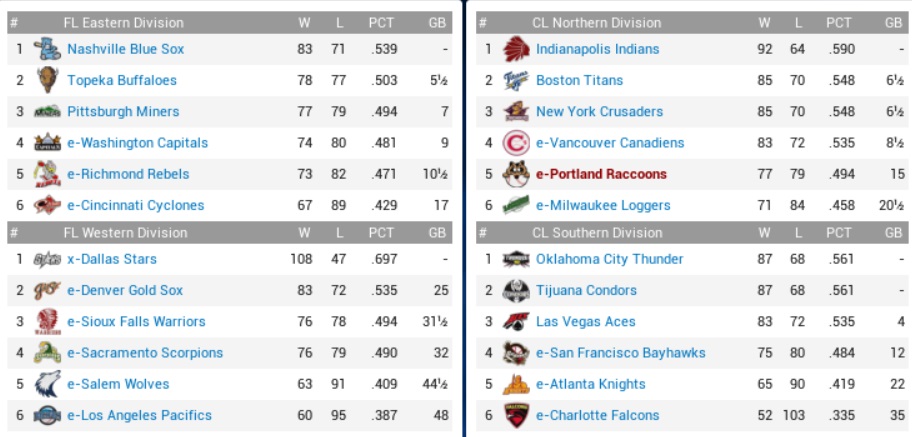View the e-Denver Gold Sox team
This screenshot has height=437, width=912.
click(x=125, y=290)
